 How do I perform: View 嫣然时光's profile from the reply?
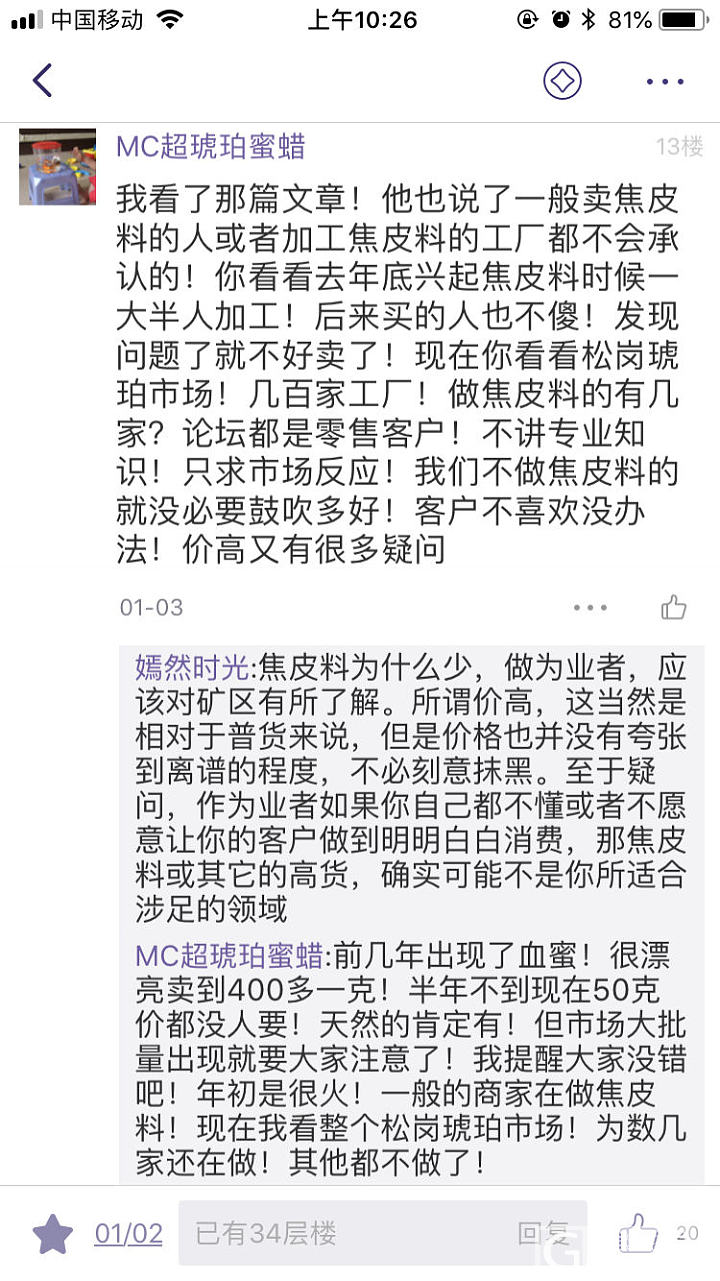[x=191, y=668]
